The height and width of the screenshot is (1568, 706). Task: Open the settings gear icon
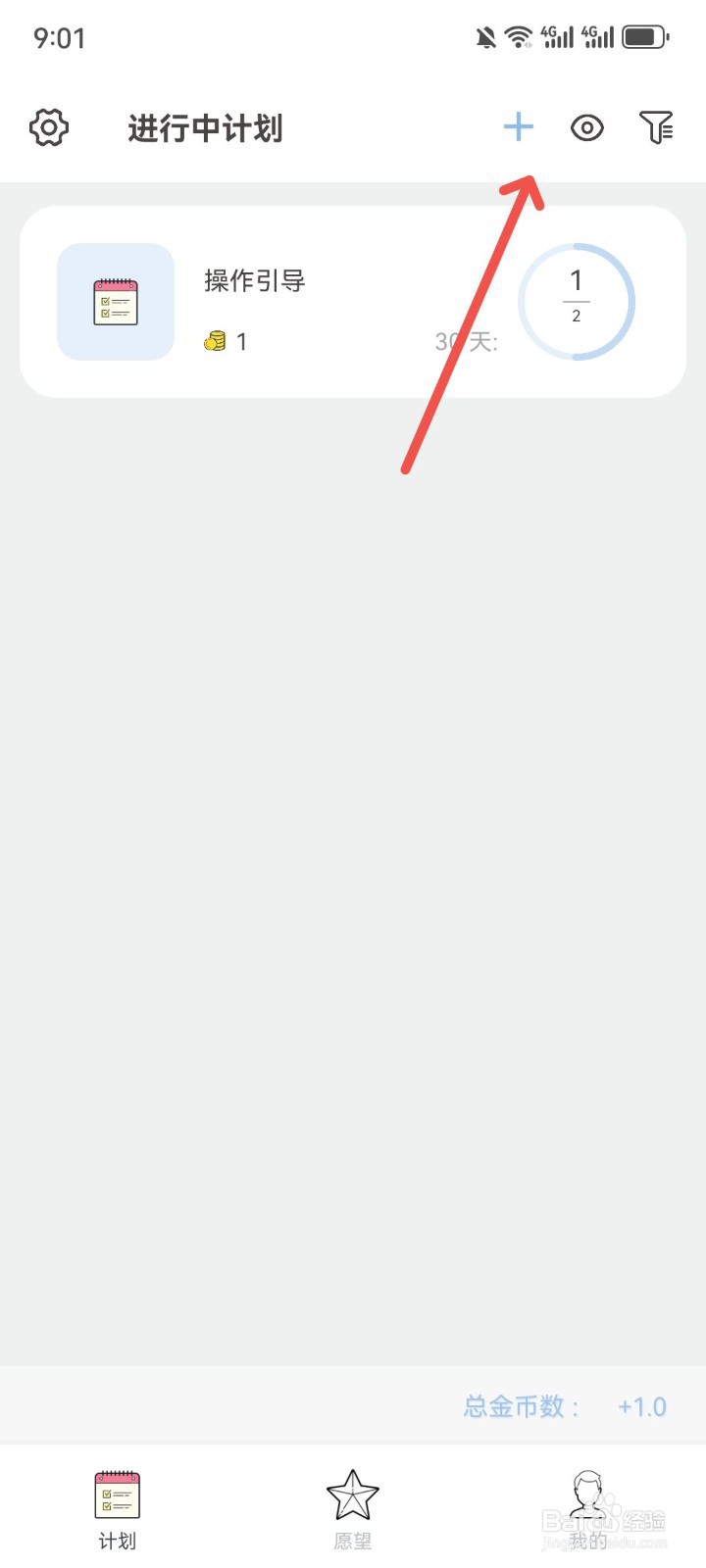pyautogui.click(x=48, y=127)
